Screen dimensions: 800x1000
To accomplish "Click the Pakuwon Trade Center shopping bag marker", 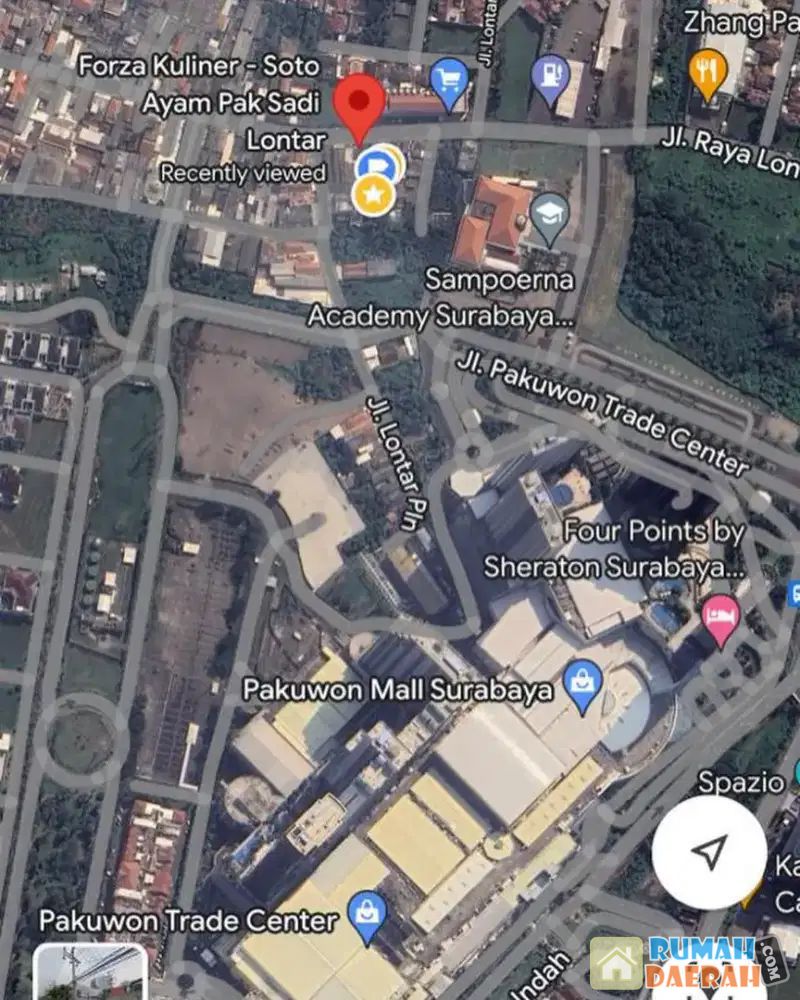I will click(366, 911).
